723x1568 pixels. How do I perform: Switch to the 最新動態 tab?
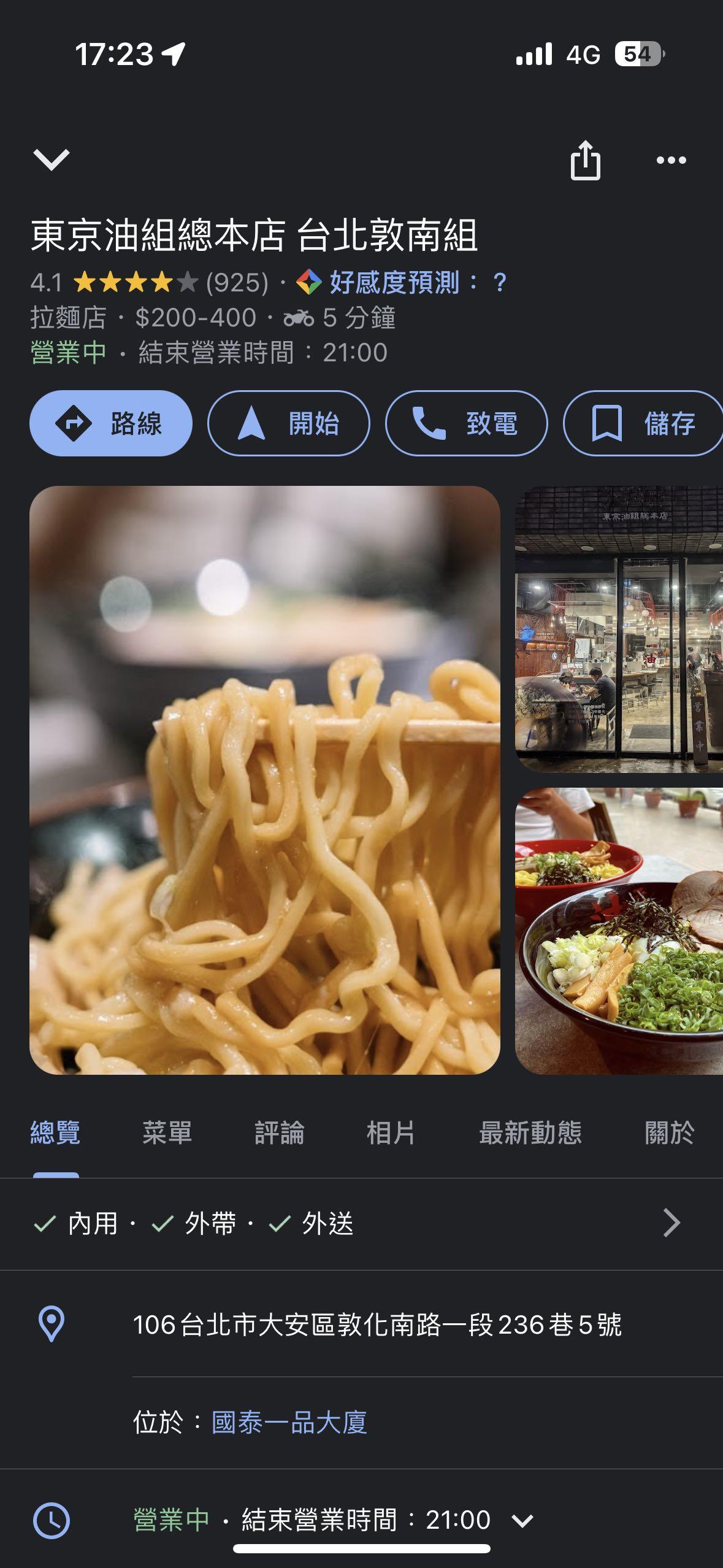(530, 1132)
